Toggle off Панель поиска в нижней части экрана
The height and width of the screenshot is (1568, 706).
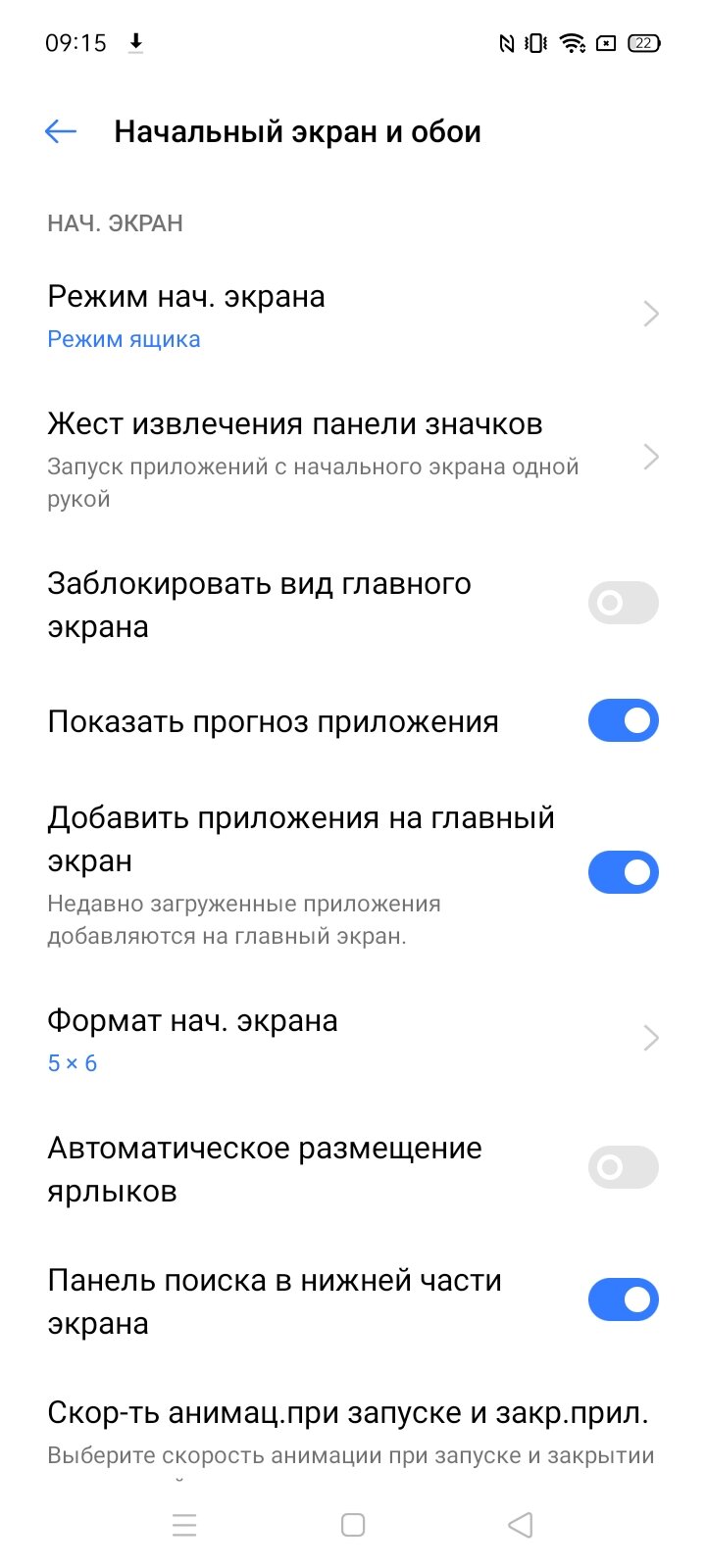point(623,1299)
